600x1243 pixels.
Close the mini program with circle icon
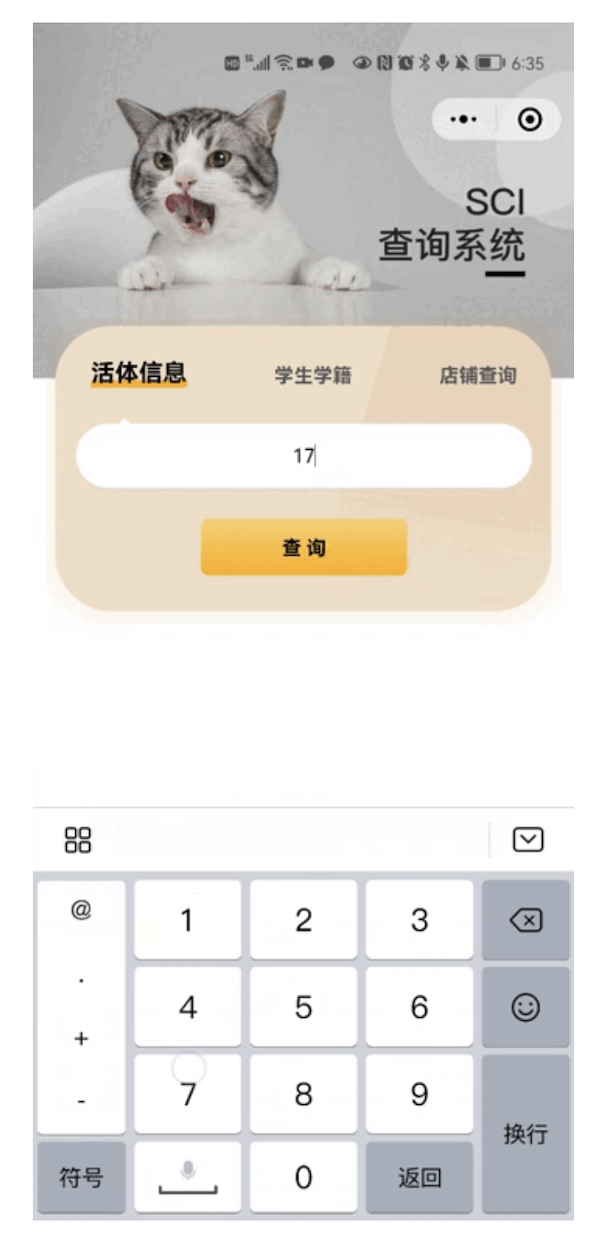pos(529,120)
